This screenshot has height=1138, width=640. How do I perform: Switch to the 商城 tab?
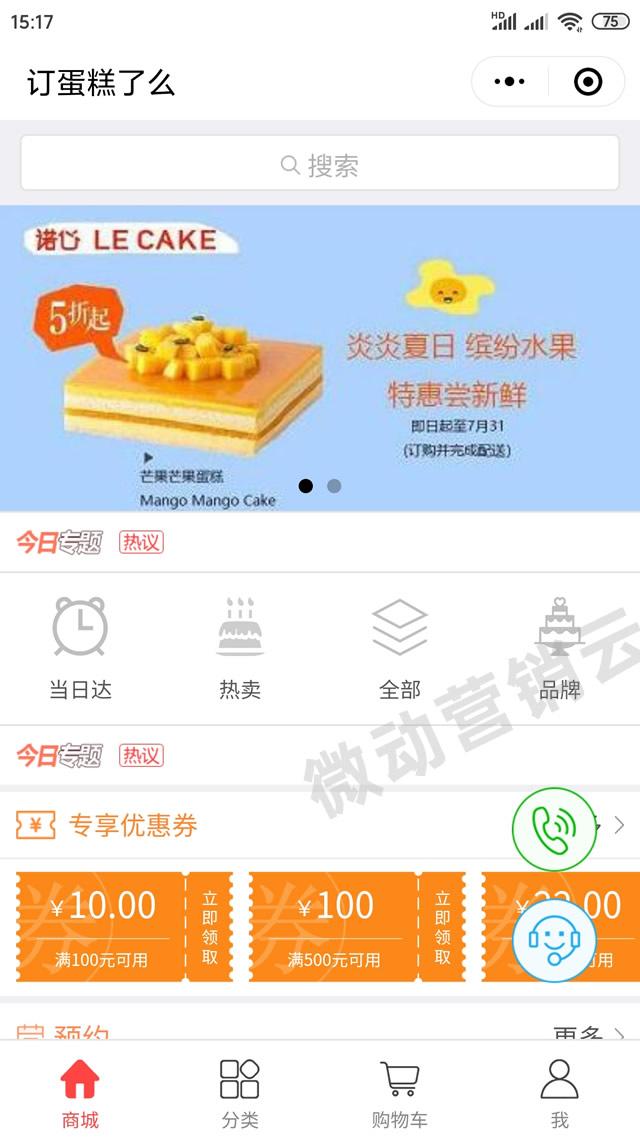(x=80, y=1093)
